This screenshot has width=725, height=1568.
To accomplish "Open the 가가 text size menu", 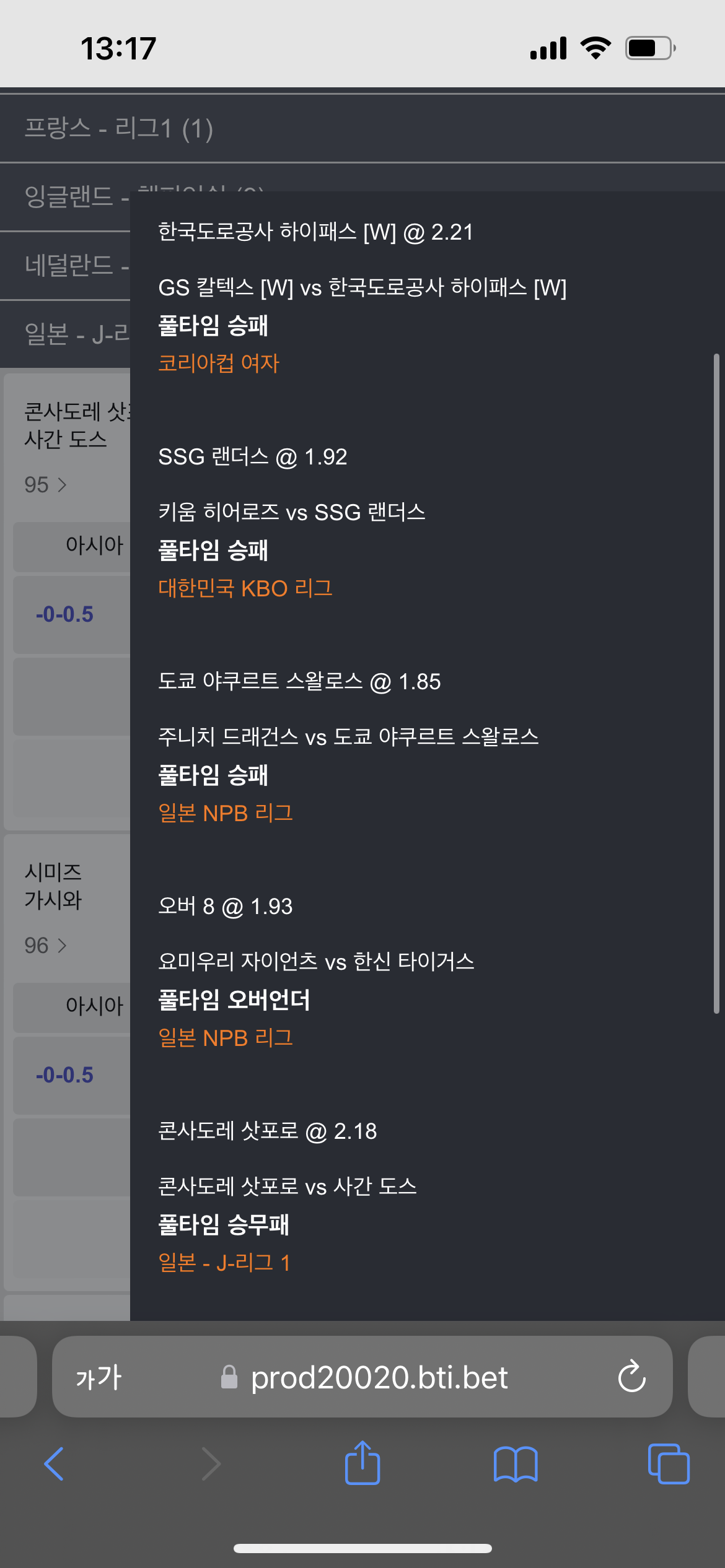I will point(99,1377).
